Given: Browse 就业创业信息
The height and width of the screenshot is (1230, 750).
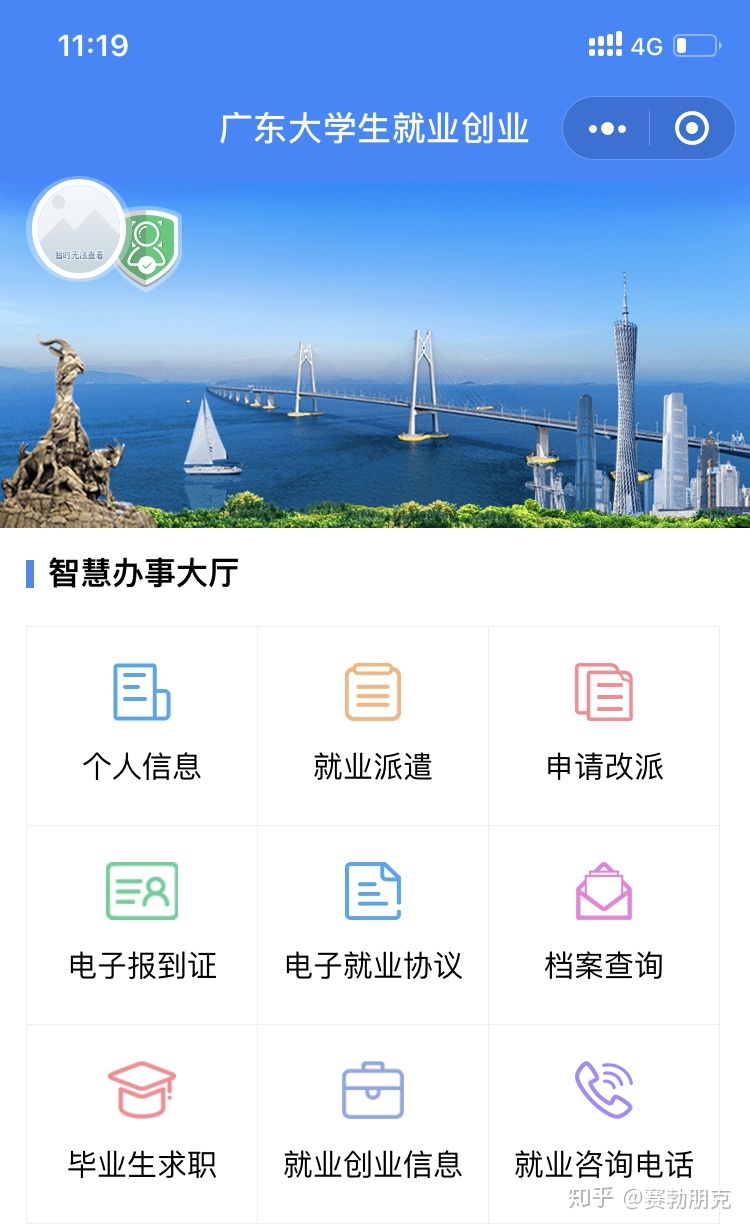Looking at the screenshot, I should point(373,1123).
